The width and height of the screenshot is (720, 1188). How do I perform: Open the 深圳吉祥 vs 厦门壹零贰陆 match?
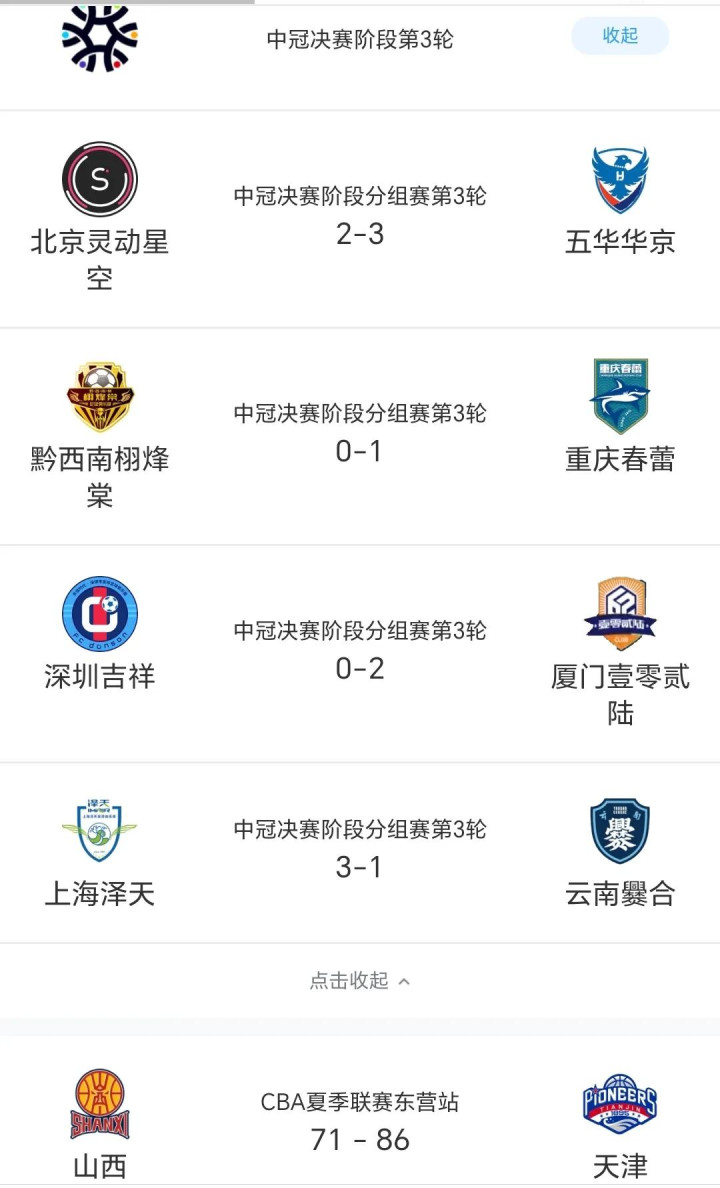click(x=360, y=652)
